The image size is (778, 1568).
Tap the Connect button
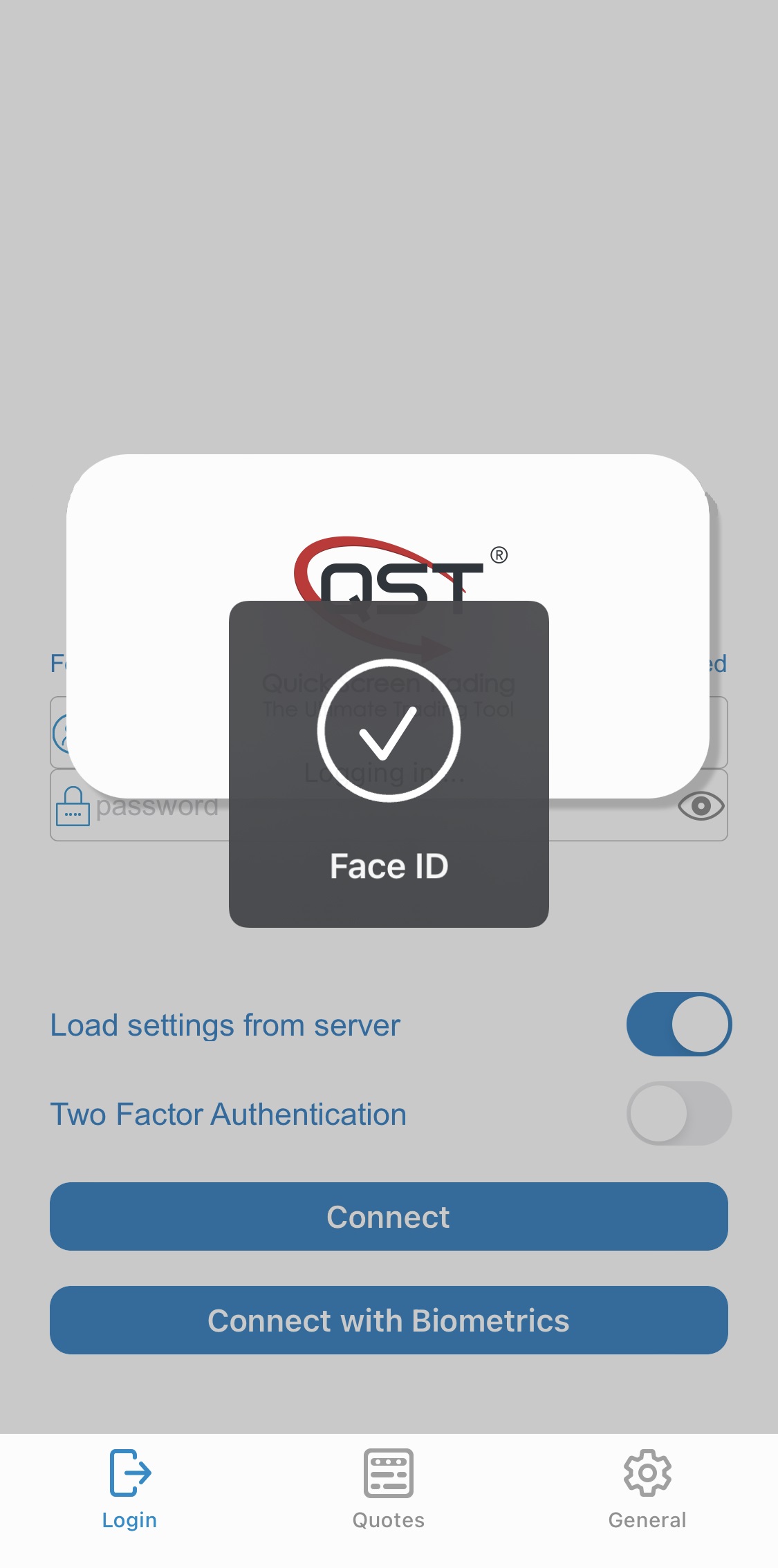click(x=389, y=1217)
